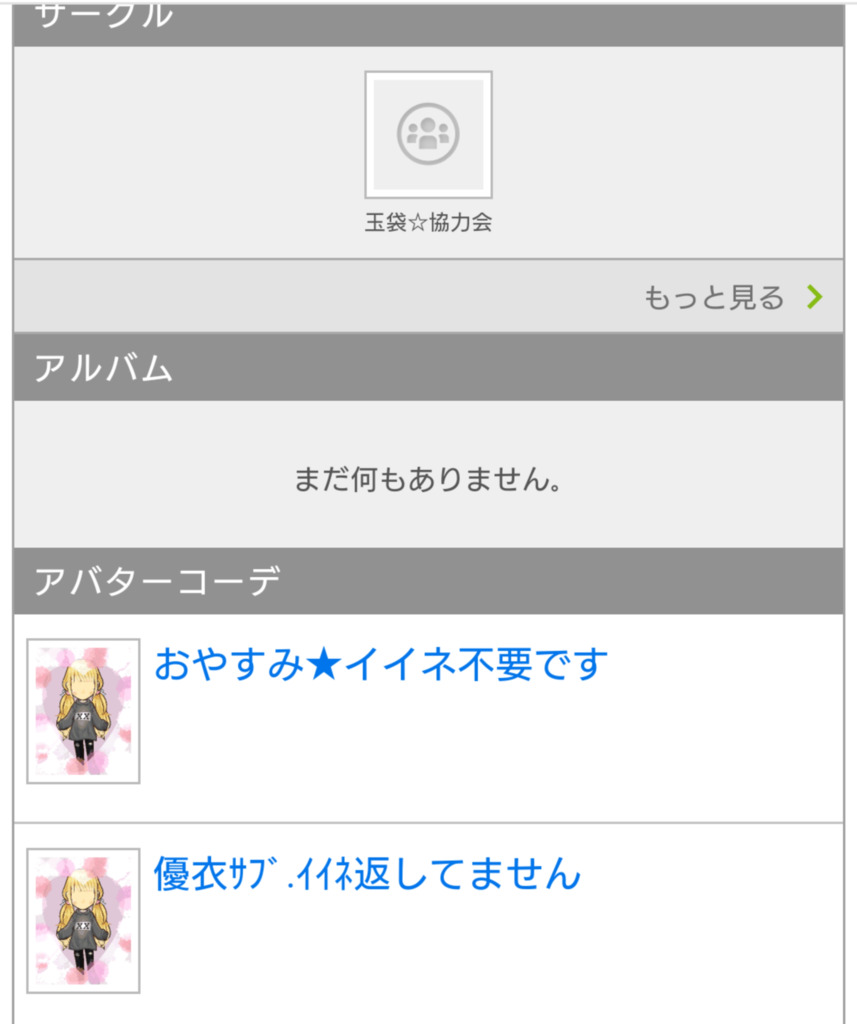The height and width of the screenshot is (1024, 857).
Task: Tap the avatar thumbnail beside おやすみ★イイネ不要です
Action: coord(83,711)
